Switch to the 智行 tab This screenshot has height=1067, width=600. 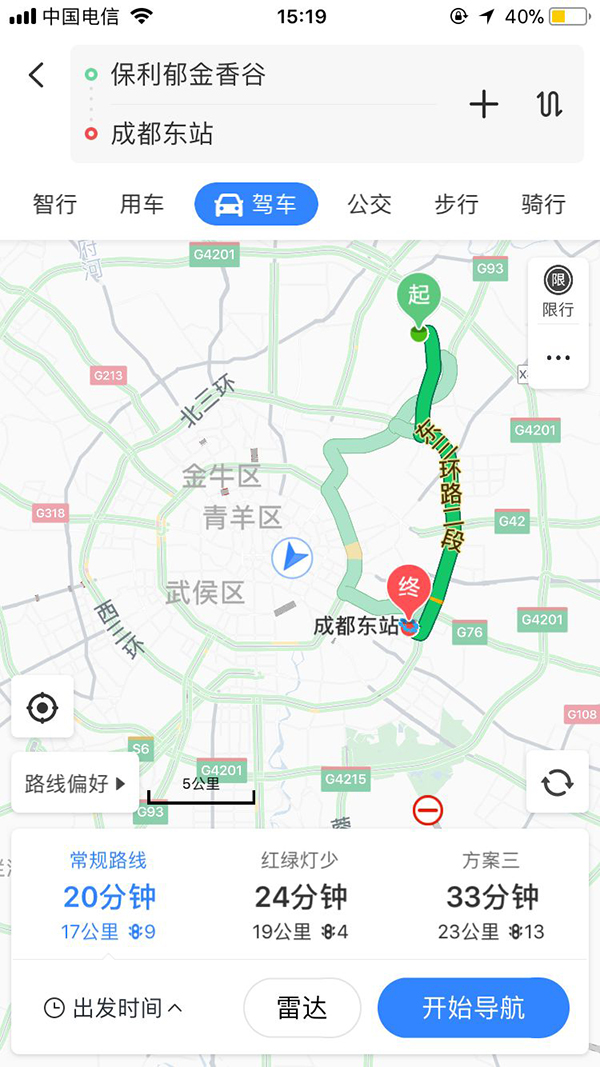coord(54,205)
